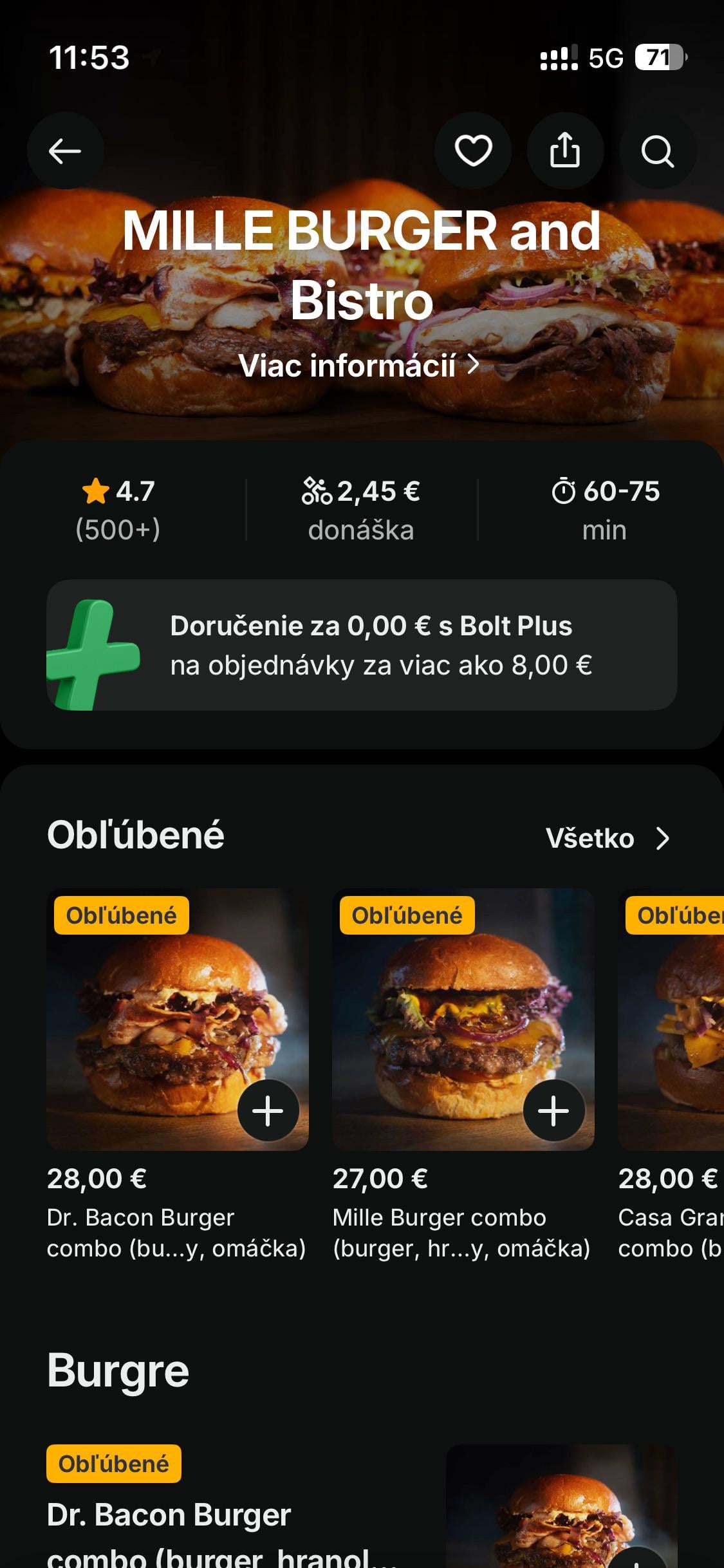The width and height of the screenshot is (724, 1568).
Task: Go back using the arrow icon
Action: pyautogui.click(x=65, y=151)
